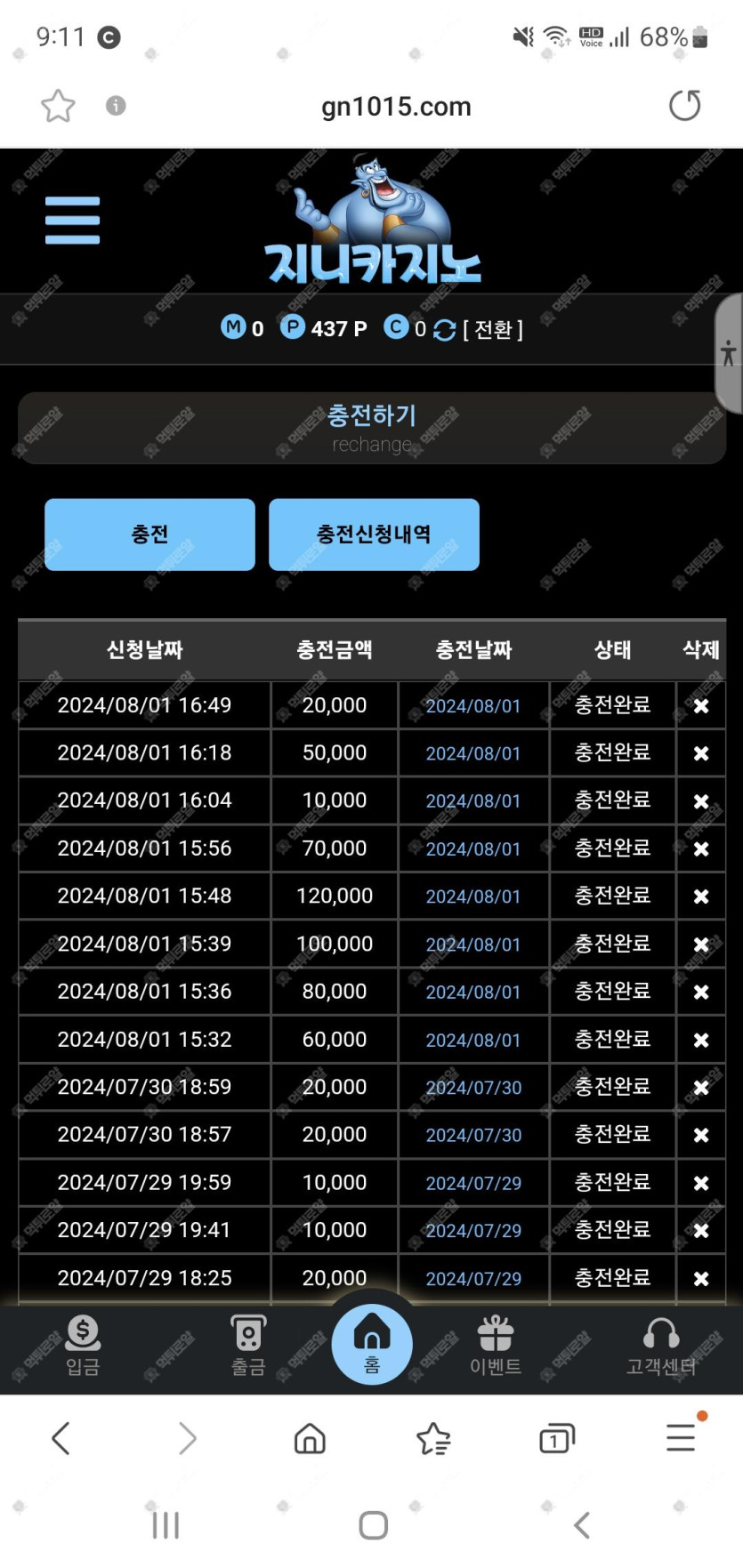
Task: Open the accessibility side handle
Action: point(729,353)
